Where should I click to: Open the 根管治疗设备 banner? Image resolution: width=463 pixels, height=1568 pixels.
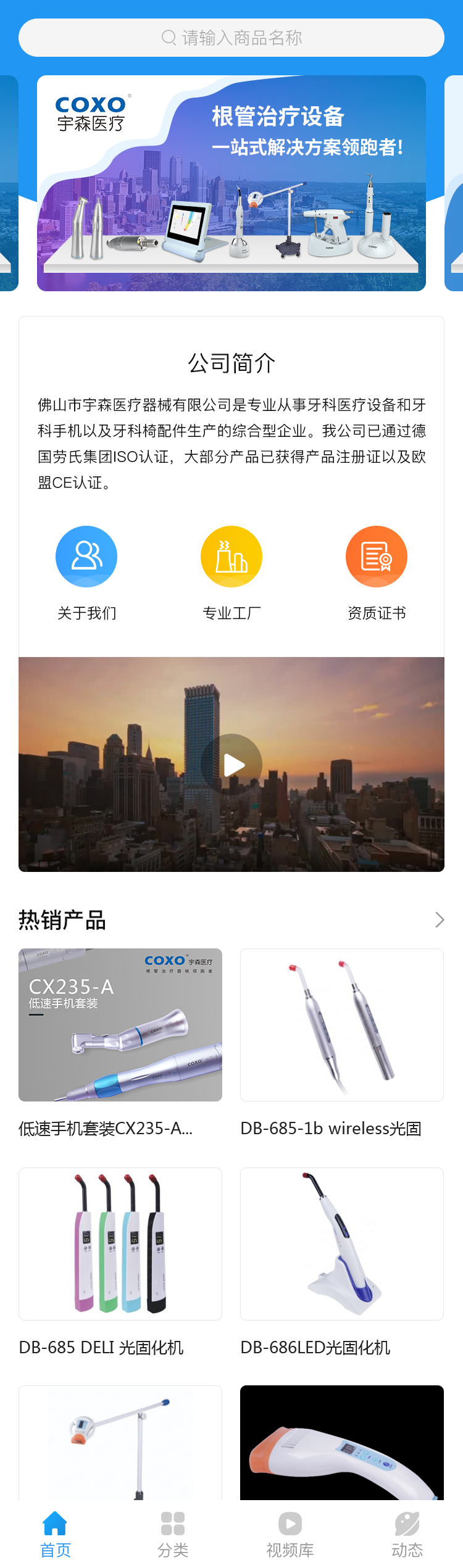tap(231, 183)
